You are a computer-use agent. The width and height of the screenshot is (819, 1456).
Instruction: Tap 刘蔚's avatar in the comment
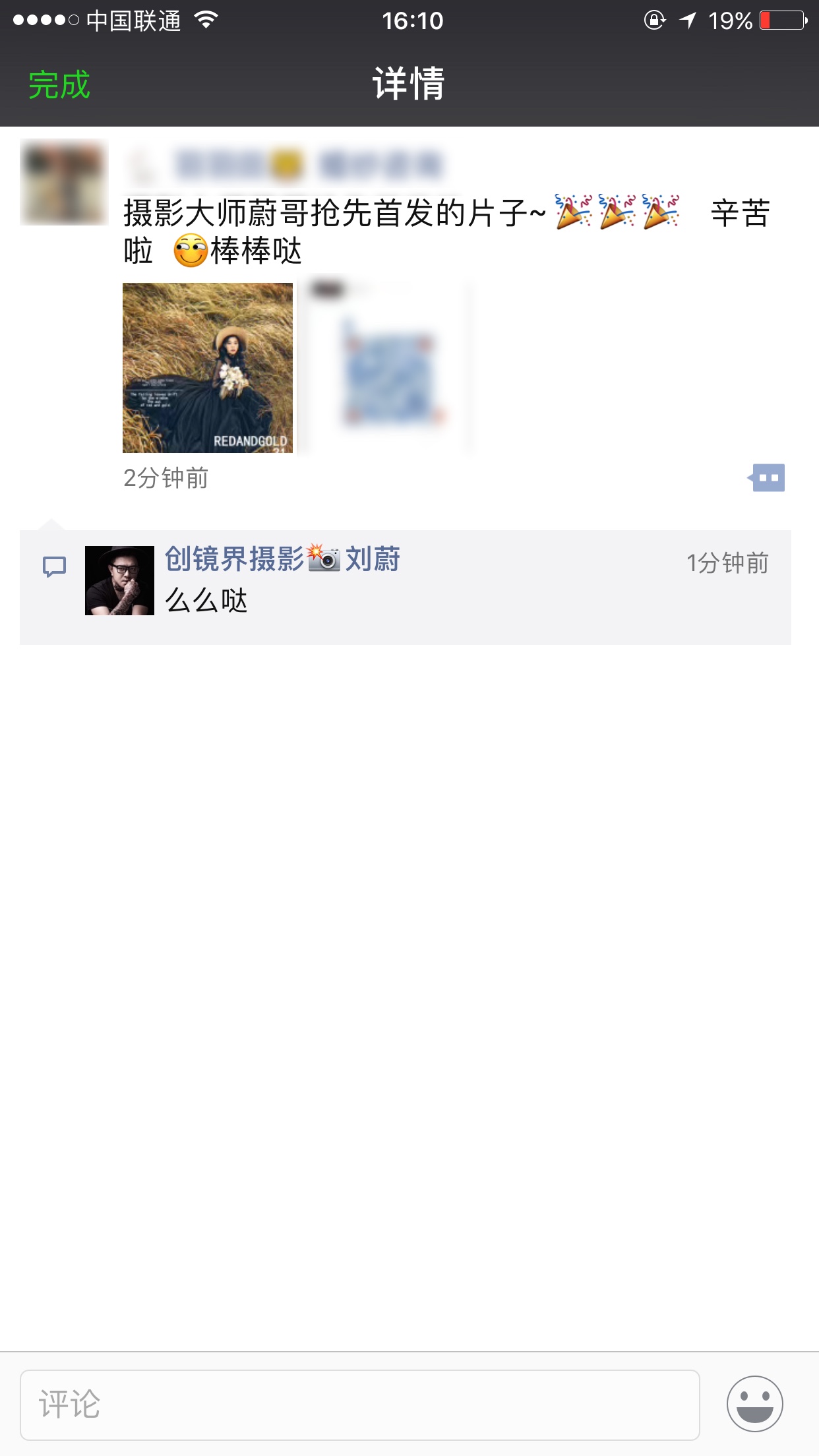[x=119, y=580]
